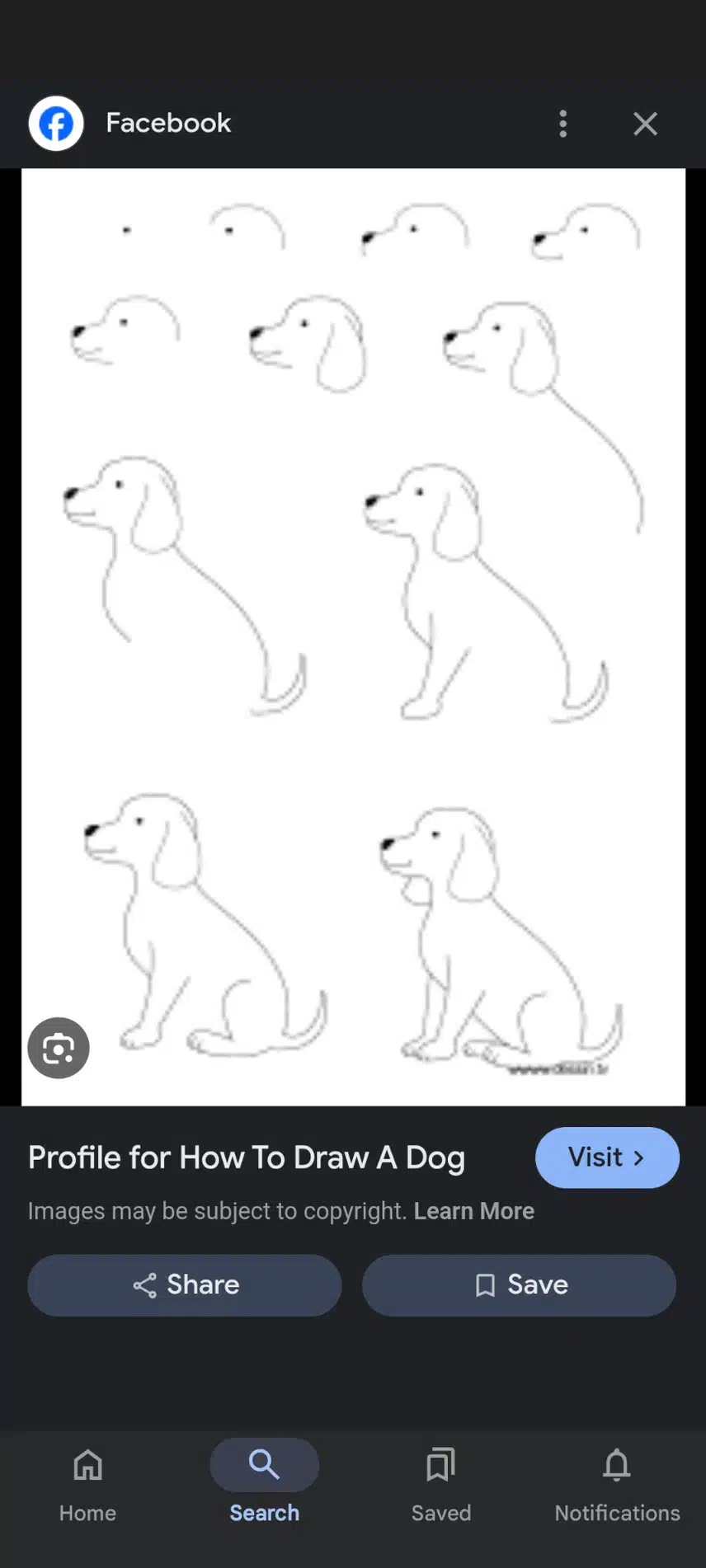Save the image to collection
This screenshot has width=706, height=1568.
(x=520, y=1285)
